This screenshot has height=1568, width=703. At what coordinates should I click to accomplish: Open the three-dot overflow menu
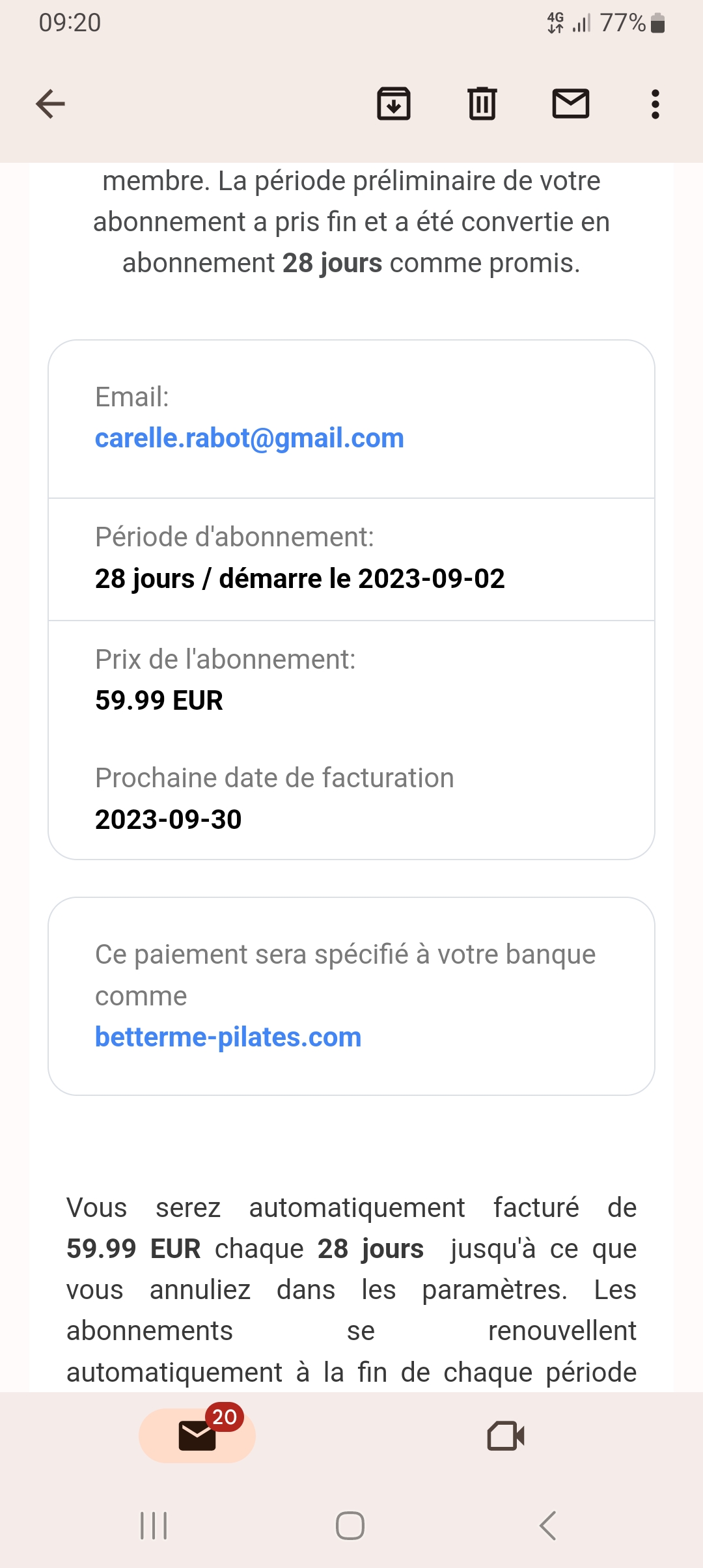[655, 104]
